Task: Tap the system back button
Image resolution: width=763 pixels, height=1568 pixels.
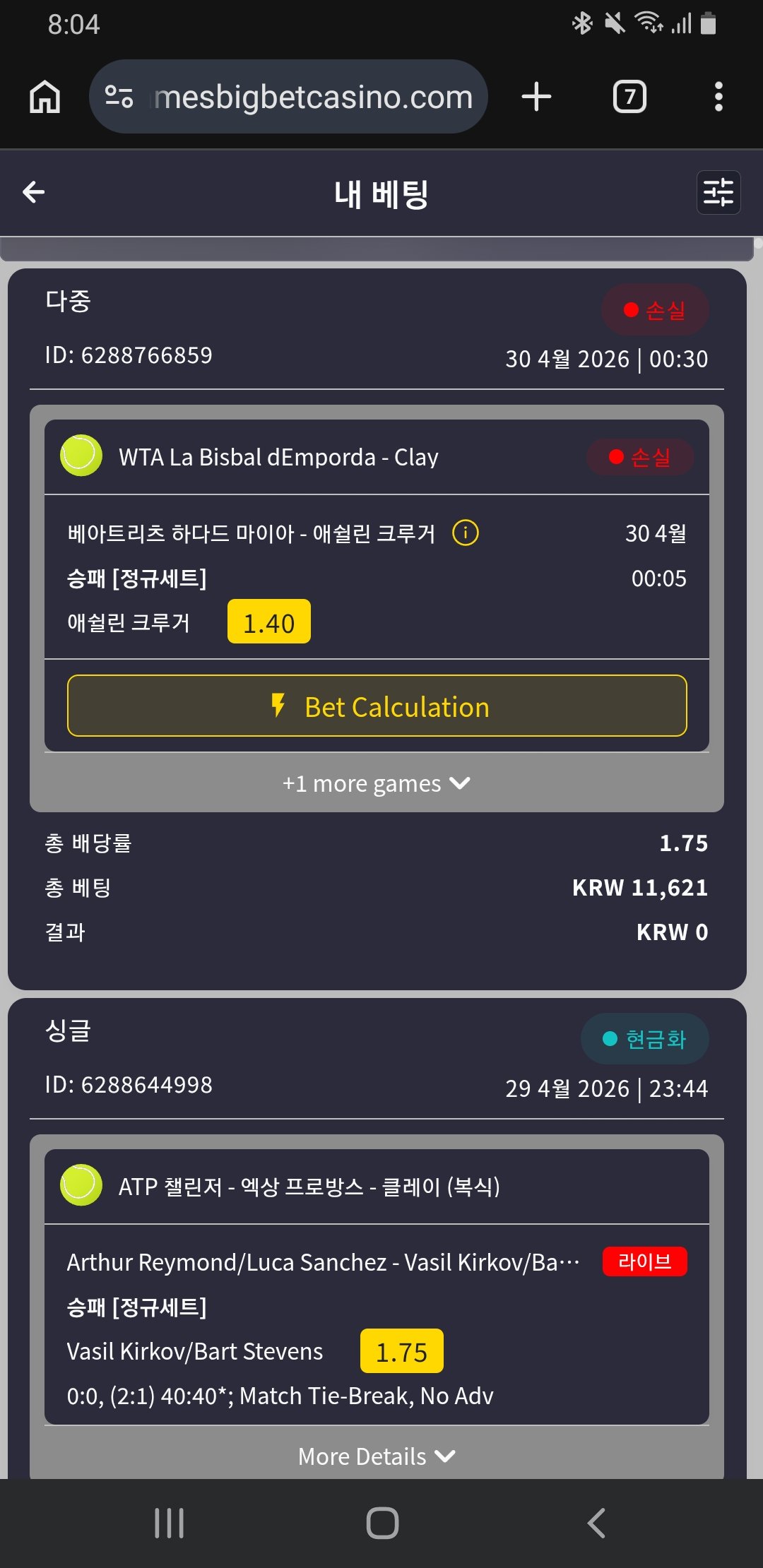Action: (x=596, y=1523)
